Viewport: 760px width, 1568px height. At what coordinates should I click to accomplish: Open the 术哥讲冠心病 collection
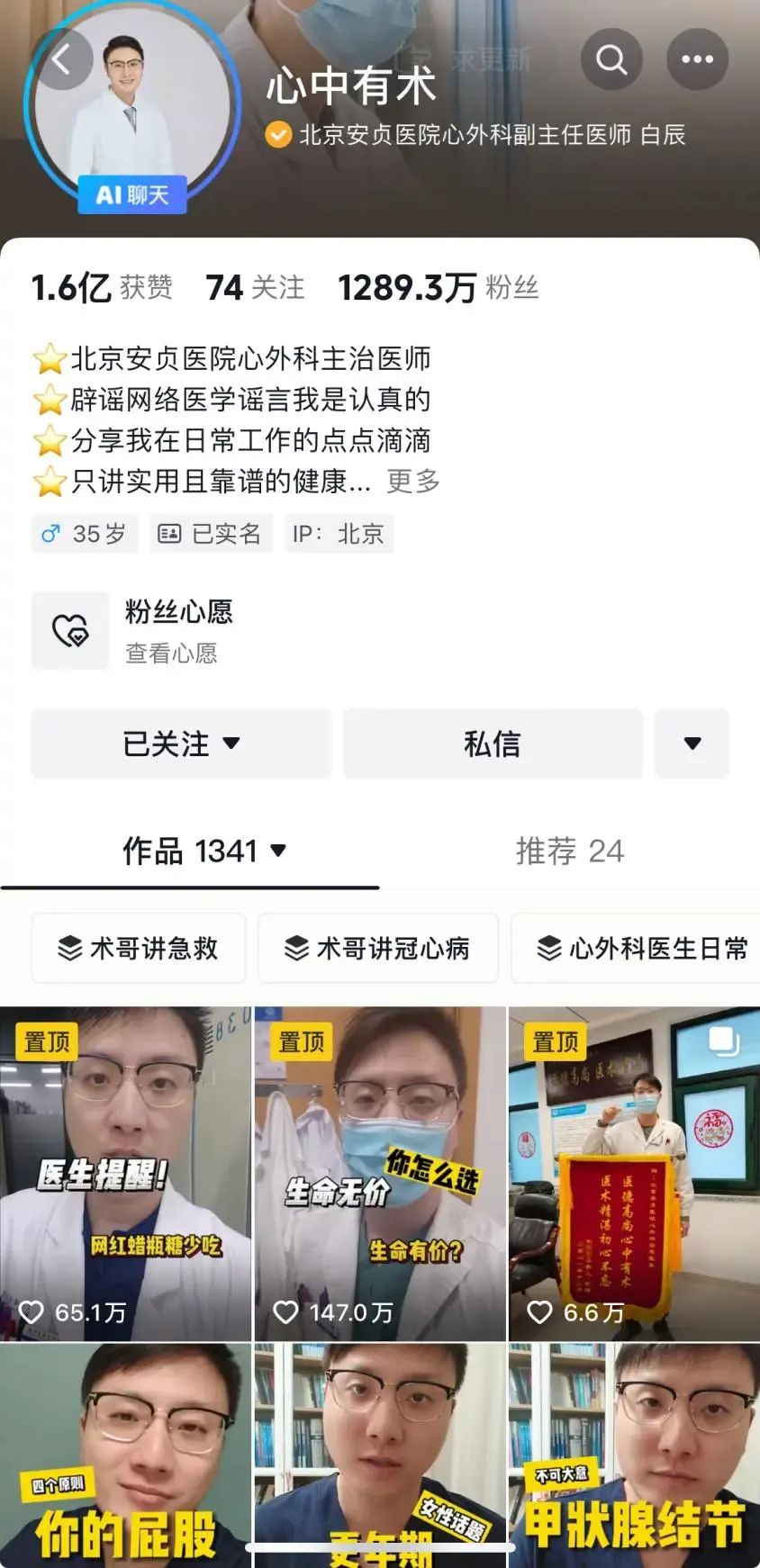click(377, 948)
